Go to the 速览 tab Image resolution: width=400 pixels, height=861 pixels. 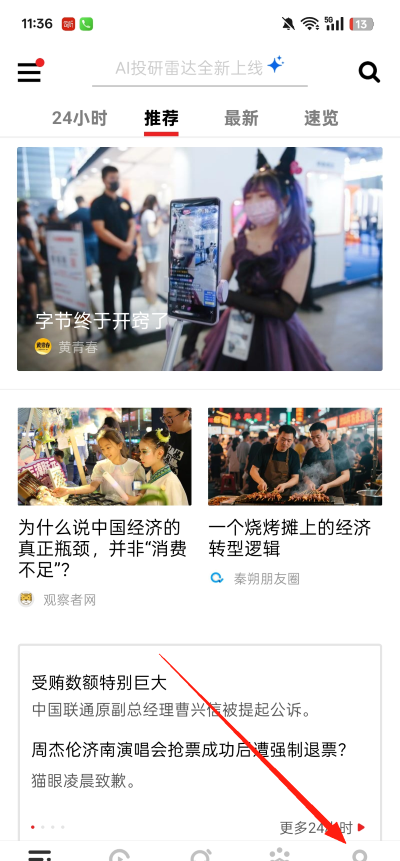coord(321,118)
